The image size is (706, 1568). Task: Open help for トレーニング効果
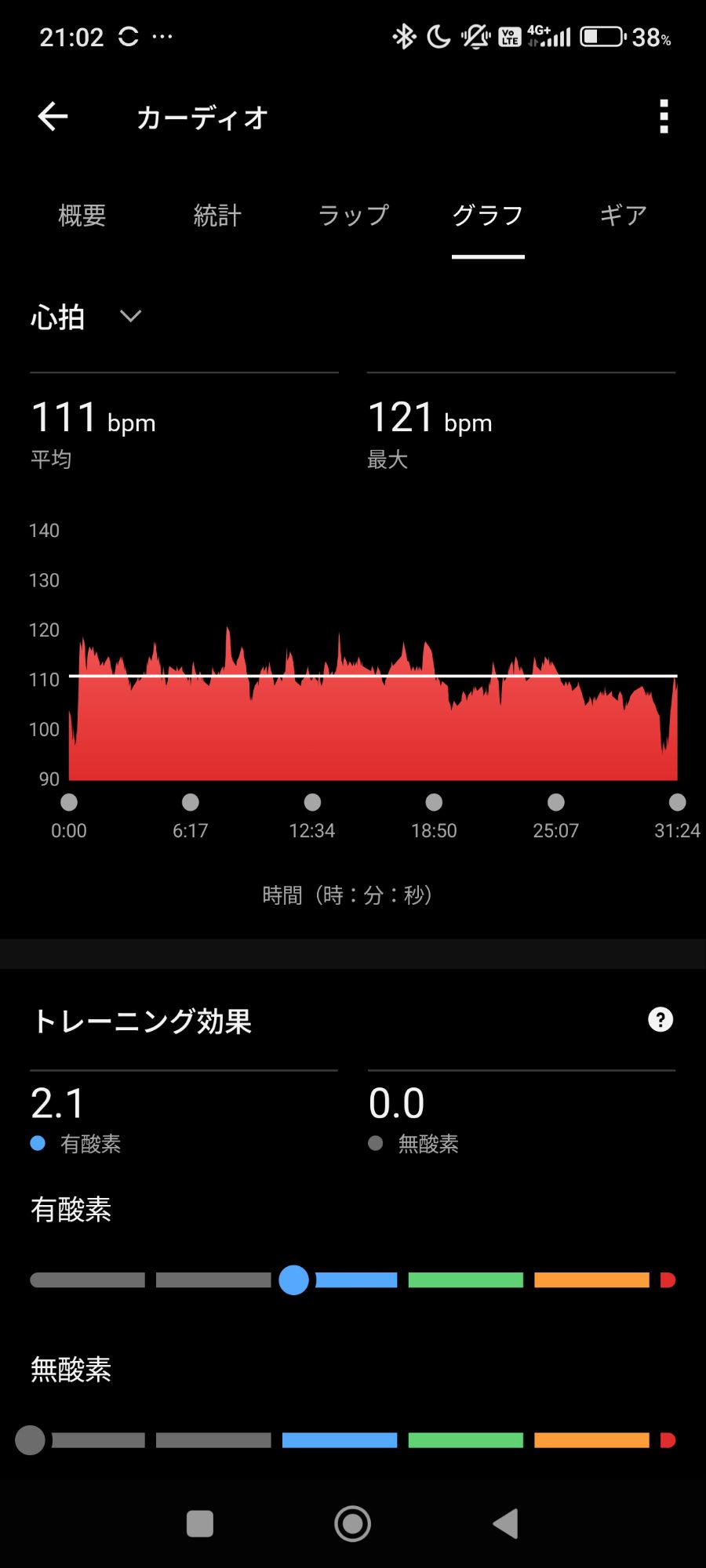(661, 1019)
